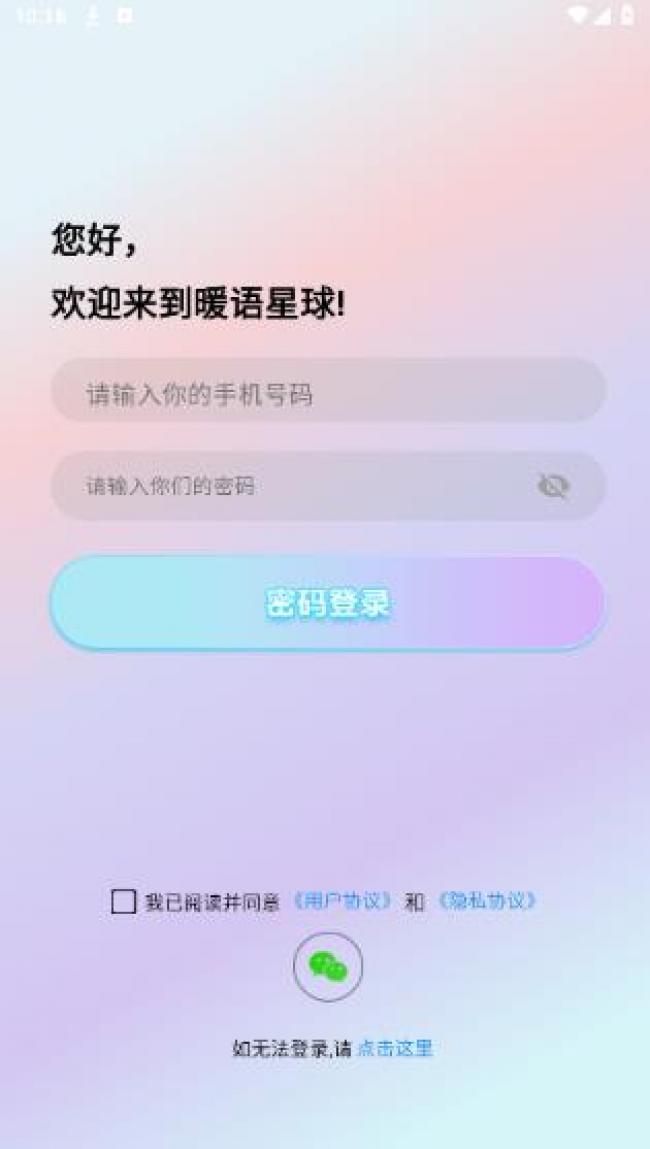Tap the 点击这里 help link

(394, 1049)
